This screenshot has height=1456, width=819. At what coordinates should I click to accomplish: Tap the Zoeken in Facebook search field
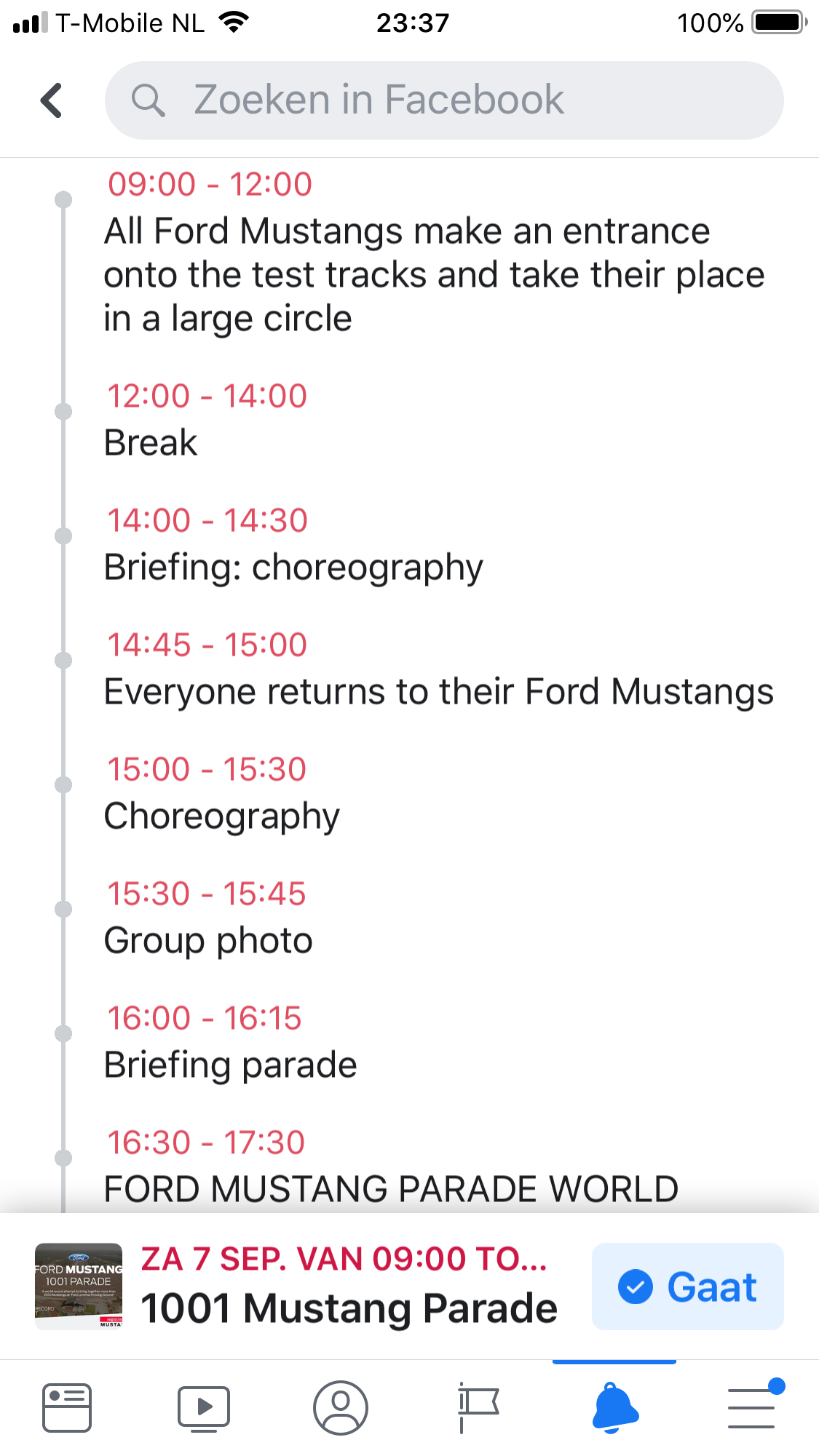(444, 100)
